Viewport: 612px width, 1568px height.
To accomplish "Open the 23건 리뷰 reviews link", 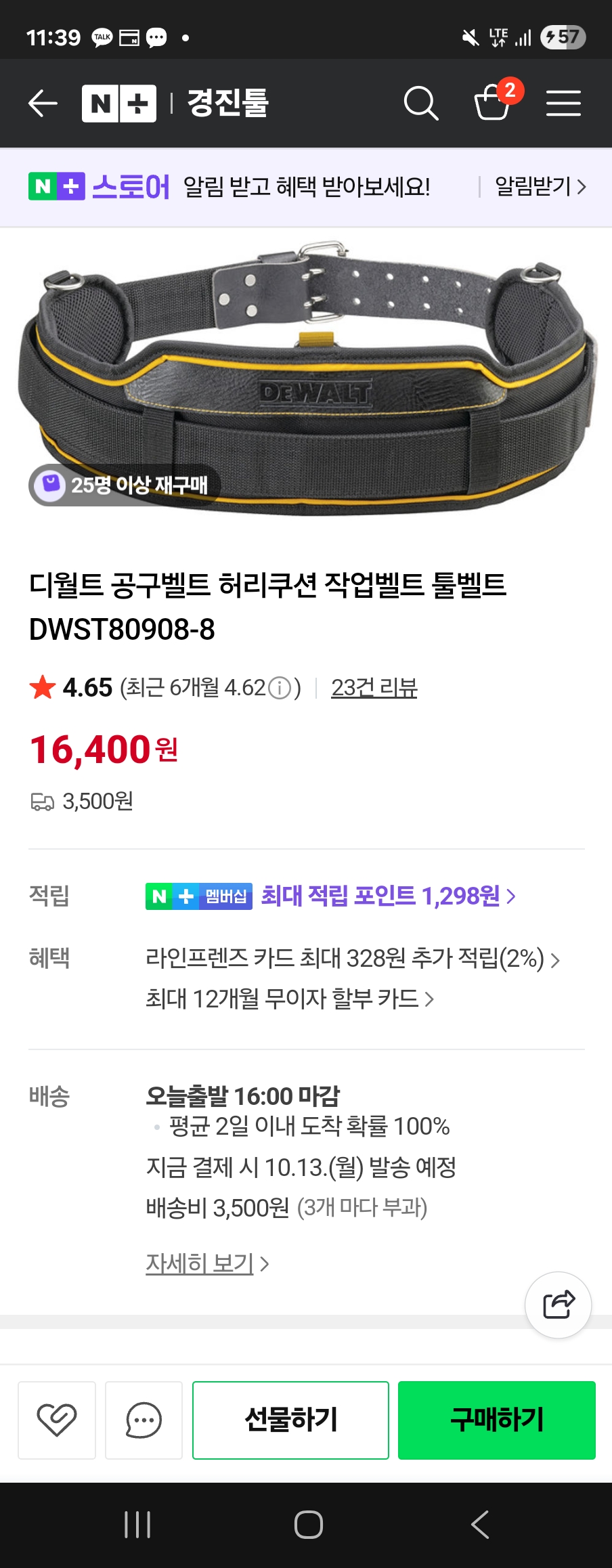I will 374,688.
